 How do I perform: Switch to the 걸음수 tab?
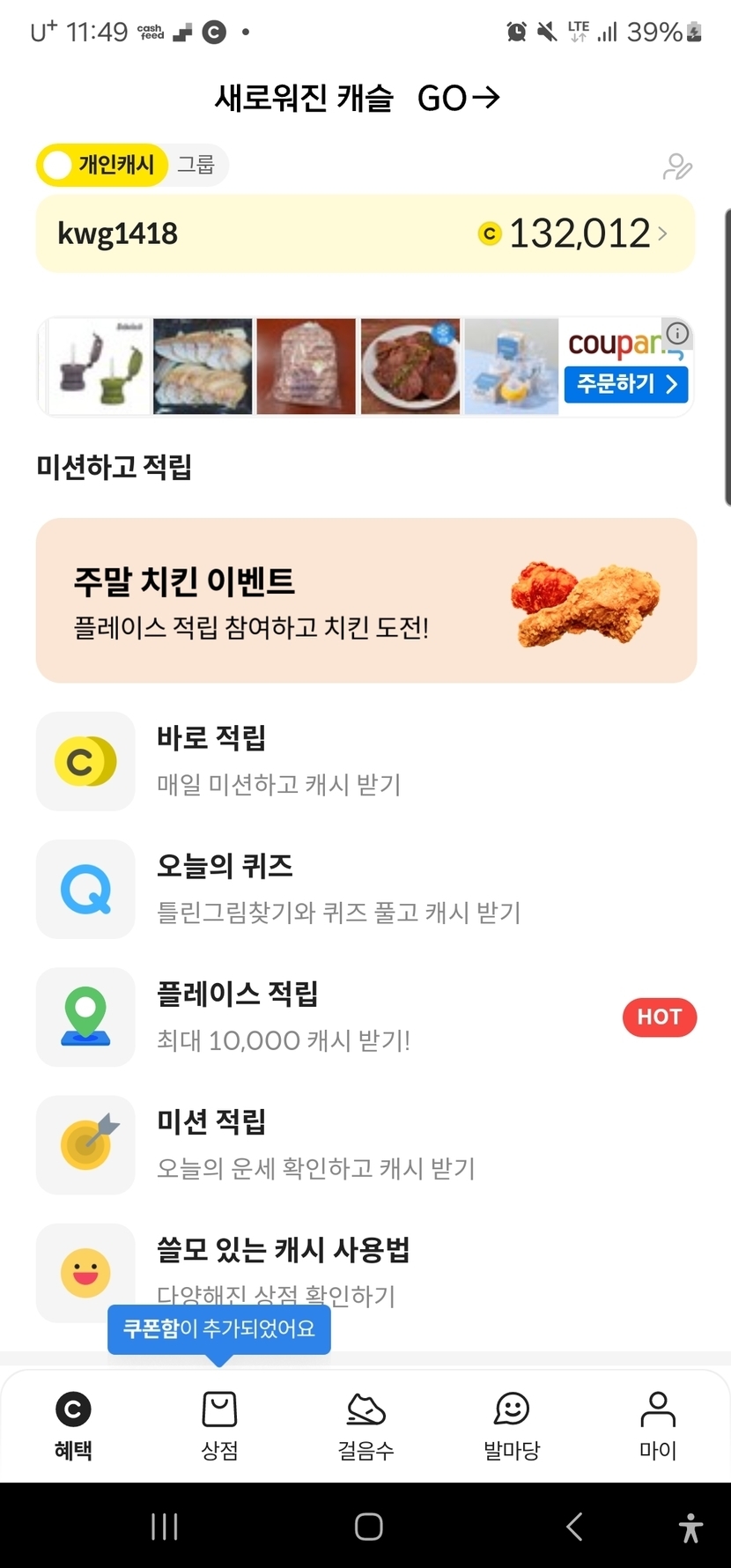(x=365, y=1425)
